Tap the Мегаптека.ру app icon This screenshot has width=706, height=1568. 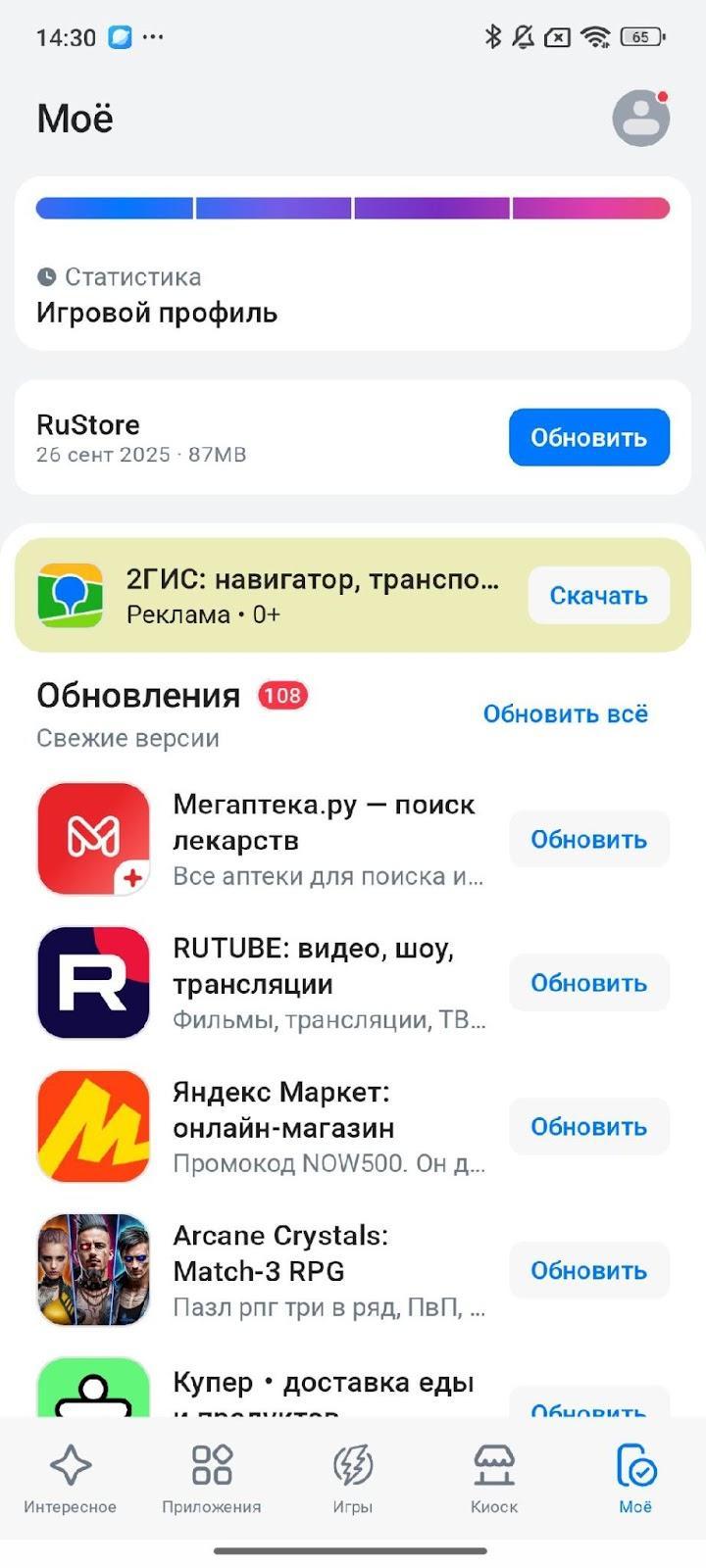coord(93,838)
